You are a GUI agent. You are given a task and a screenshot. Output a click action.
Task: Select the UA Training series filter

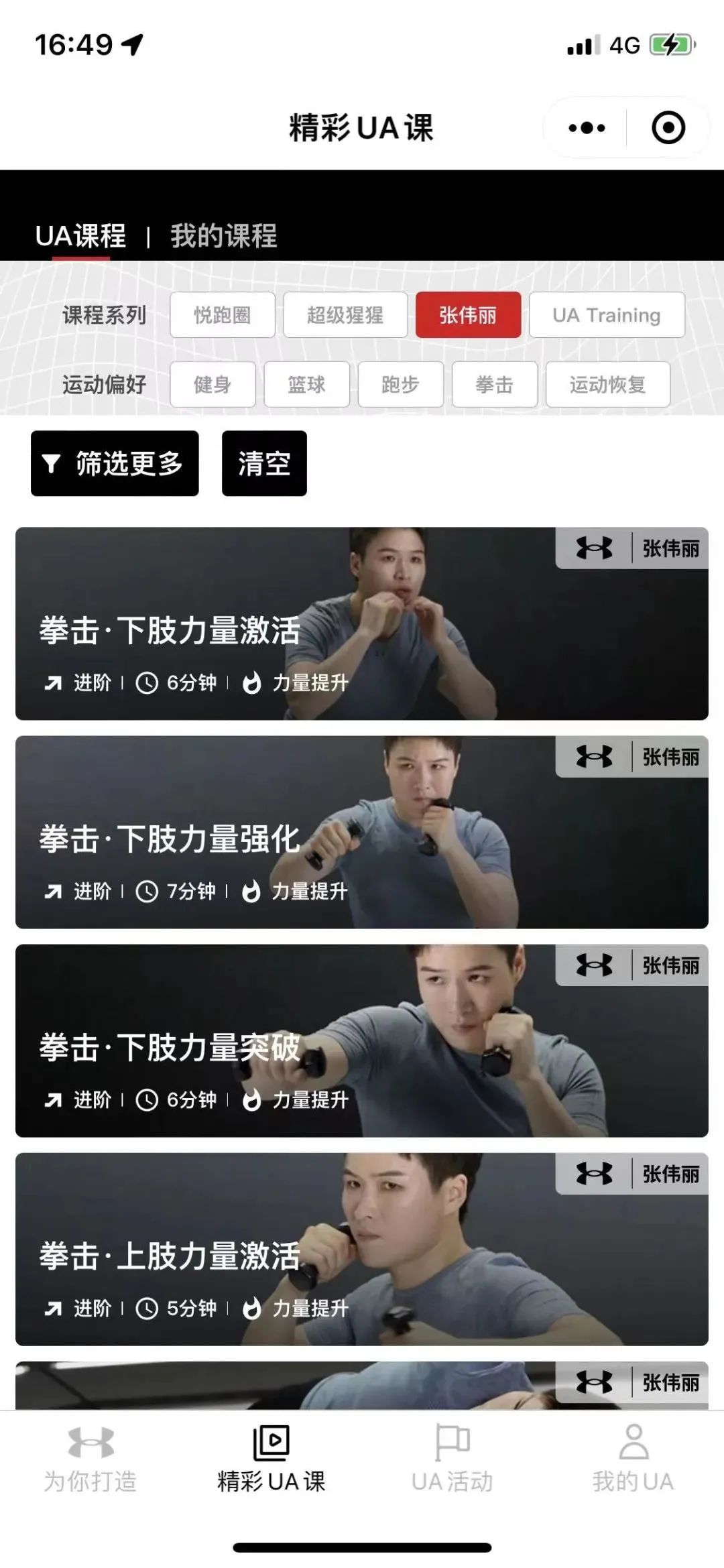(x=606, y=315)
